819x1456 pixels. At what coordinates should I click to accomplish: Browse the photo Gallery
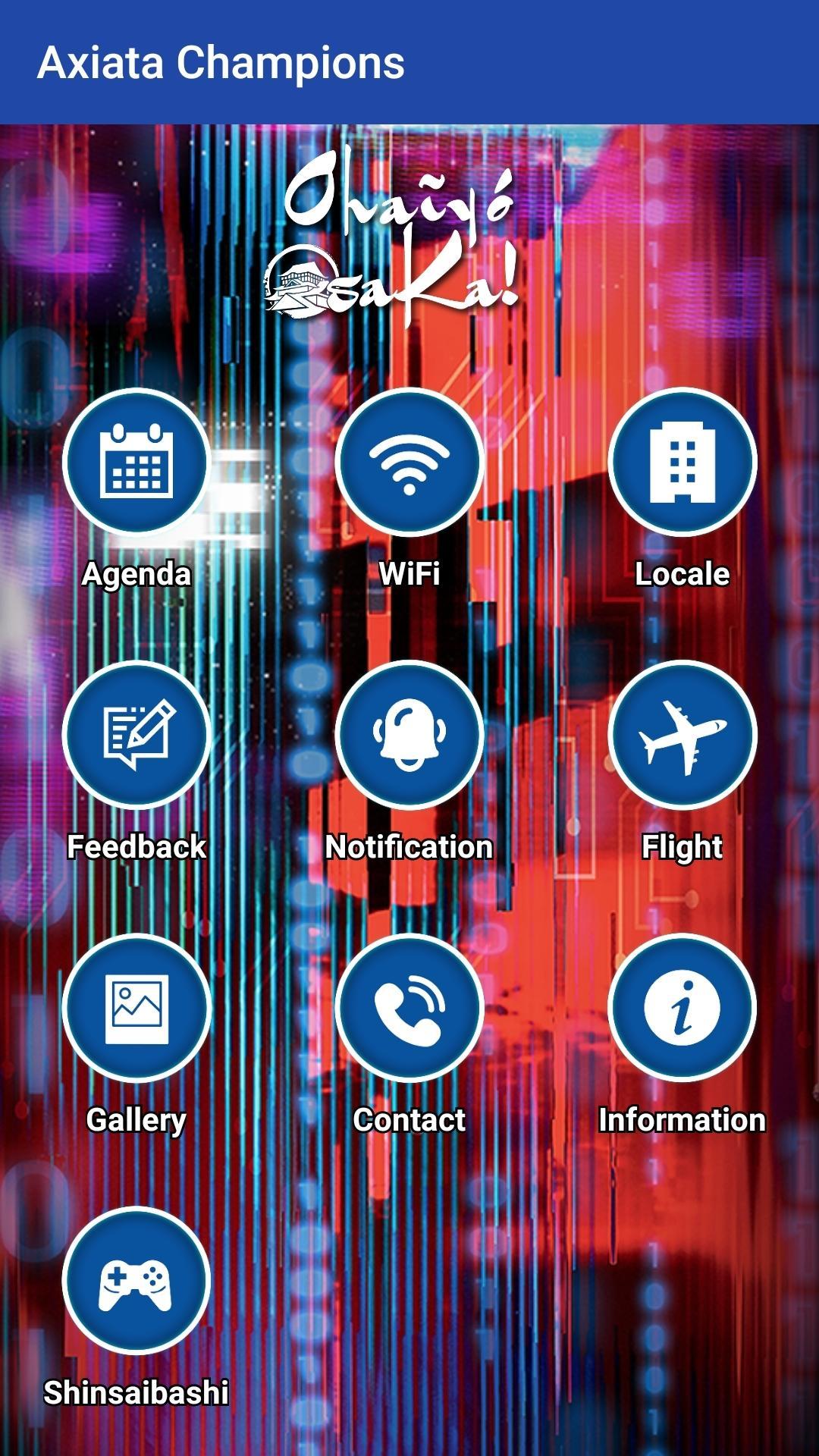click(136, 1008)
